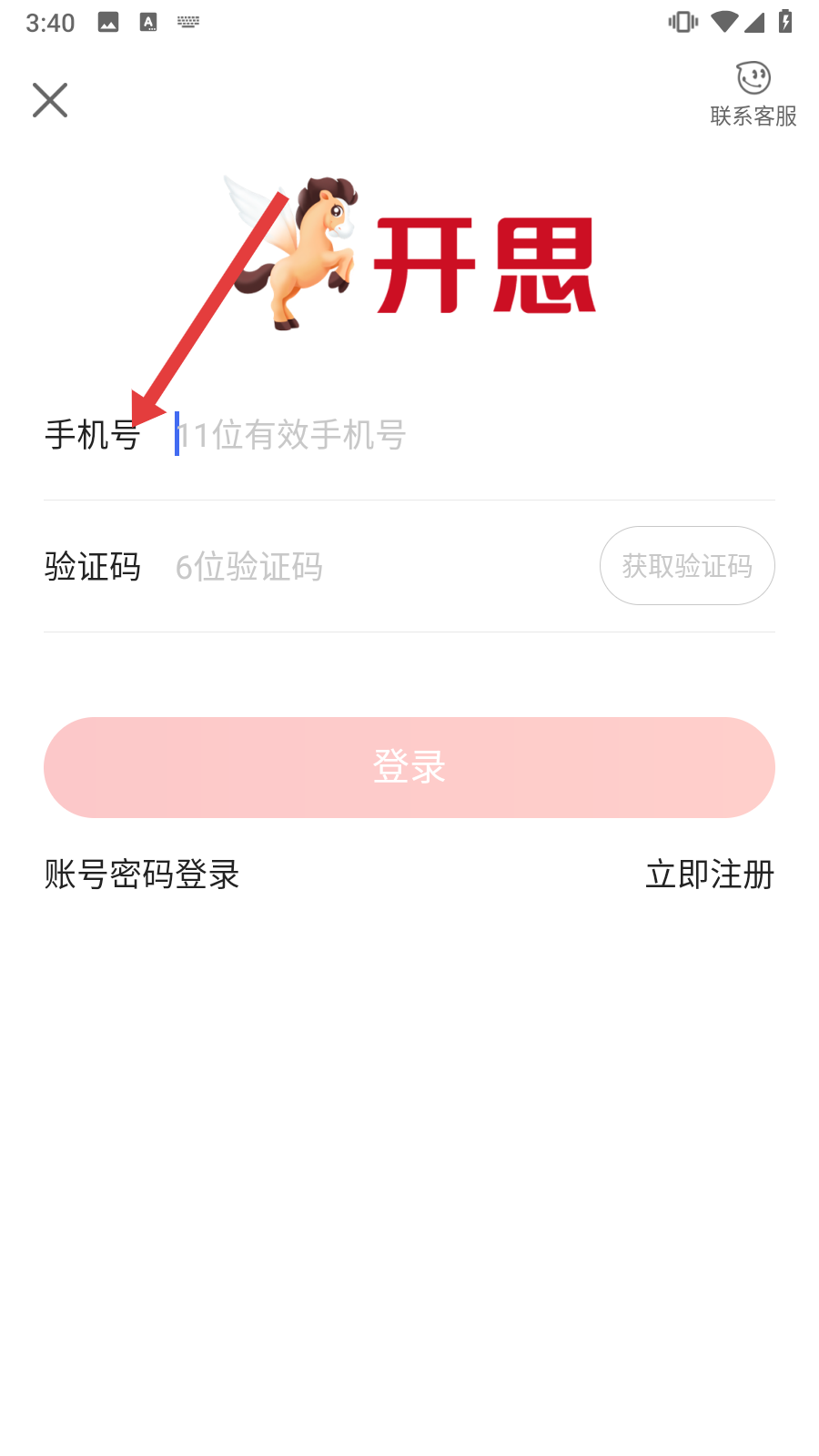Request a verification code (获取验证码)
The width and height of the screenshot is (819, 1456).
pyautogui.click(x=687, y=566)
